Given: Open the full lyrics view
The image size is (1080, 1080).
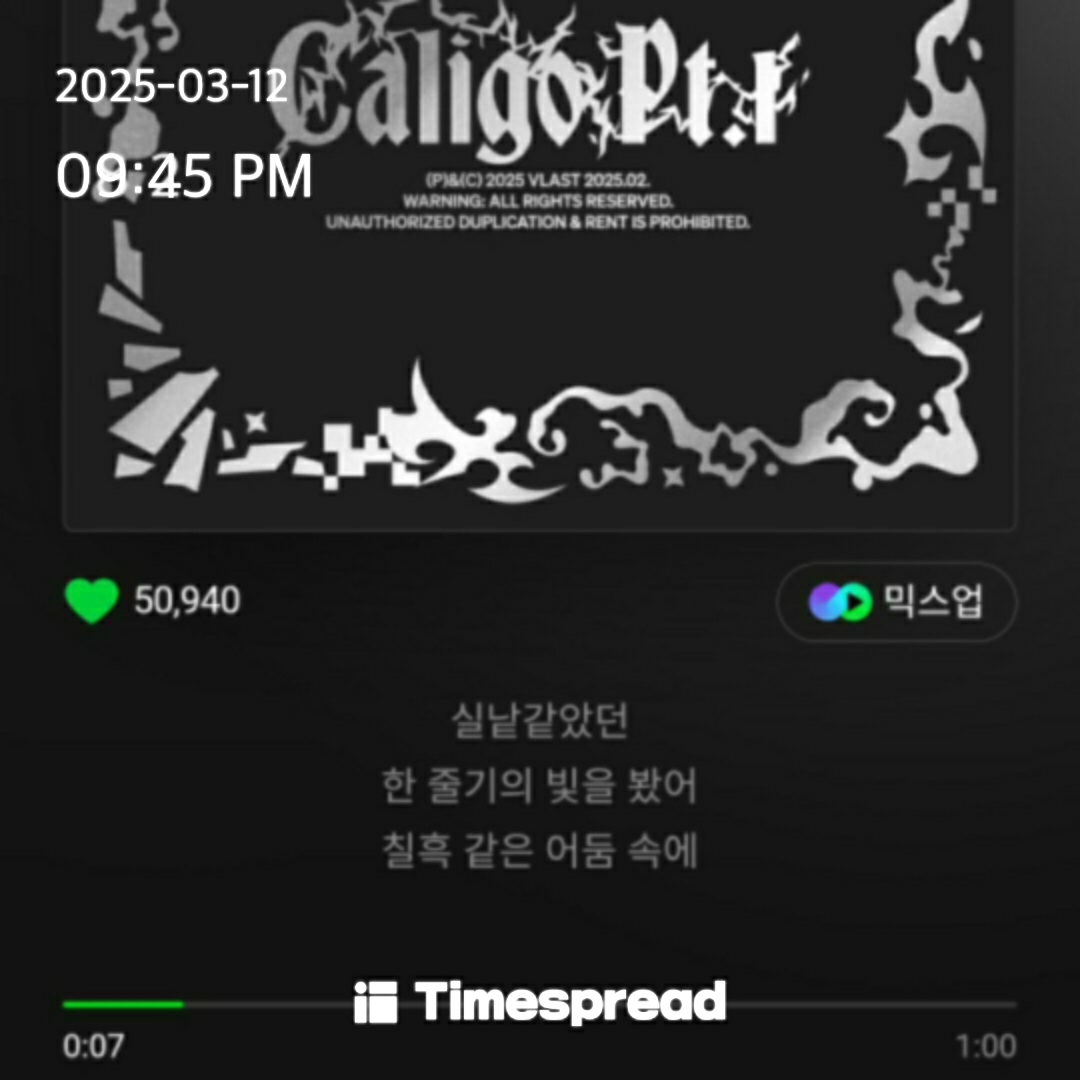Looking at the screenshot, I should (539, 785).
